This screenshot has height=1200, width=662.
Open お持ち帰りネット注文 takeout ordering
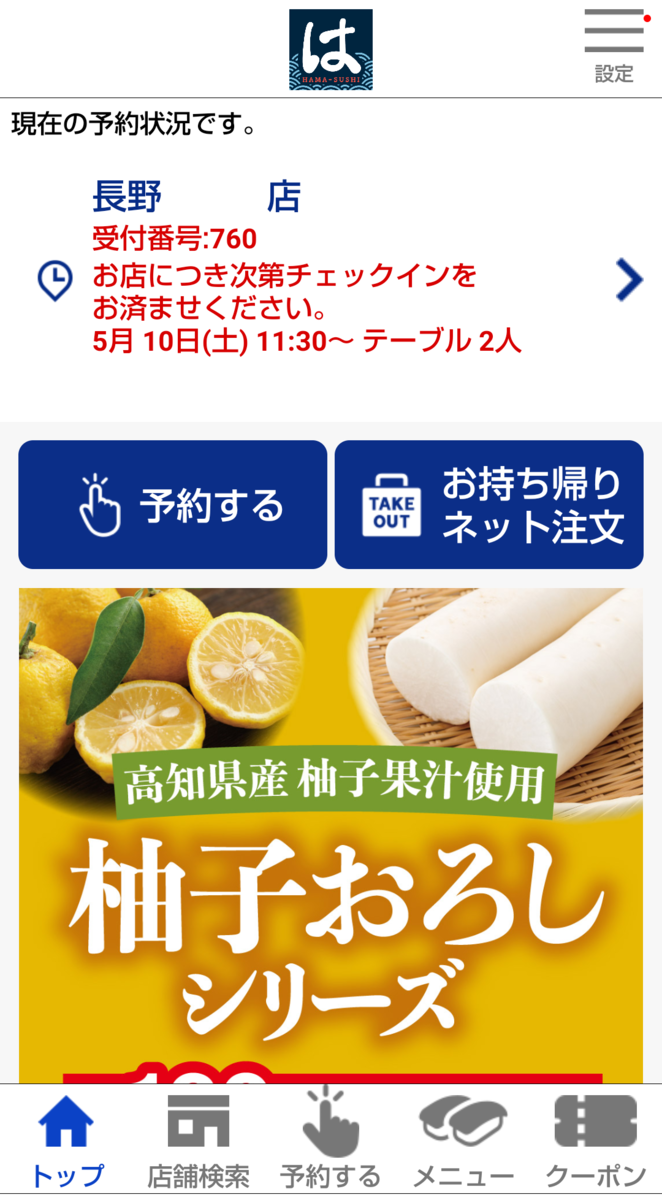(x=489, y=505)
